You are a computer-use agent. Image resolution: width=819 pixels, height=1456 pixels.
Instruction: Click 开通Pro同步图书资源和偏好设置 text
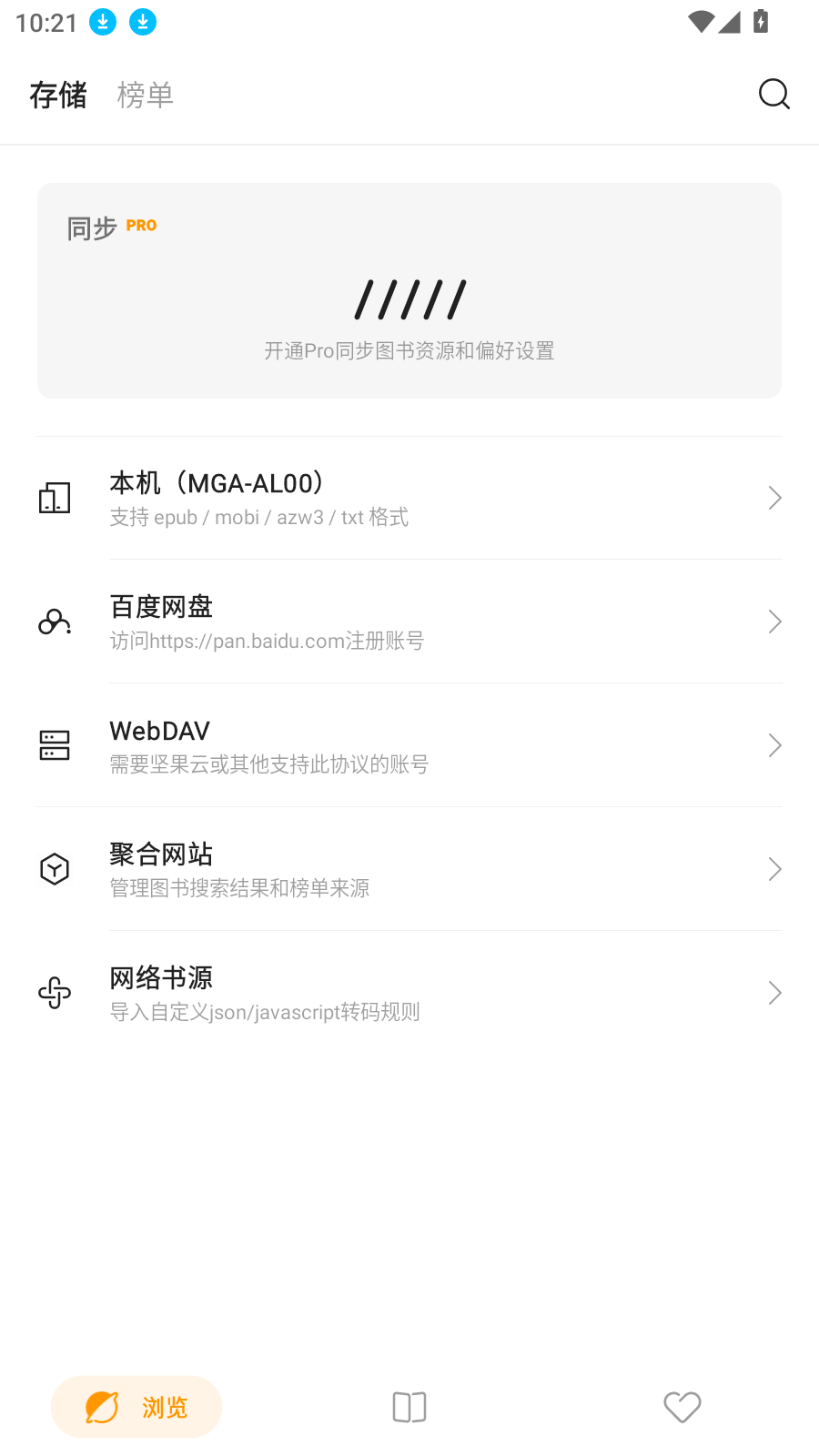[409, 351]
